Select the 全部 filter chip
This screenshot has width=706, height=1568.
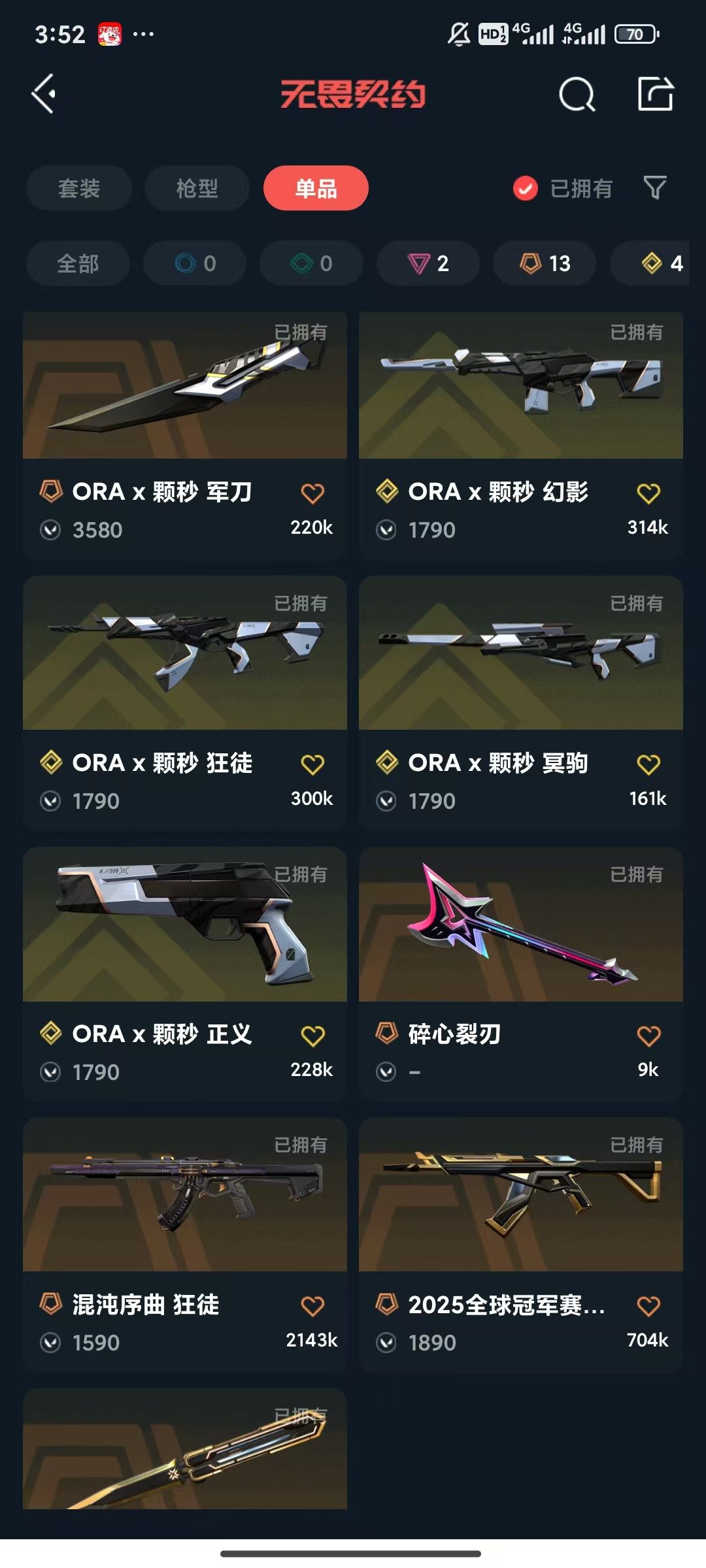pos(78,263)
